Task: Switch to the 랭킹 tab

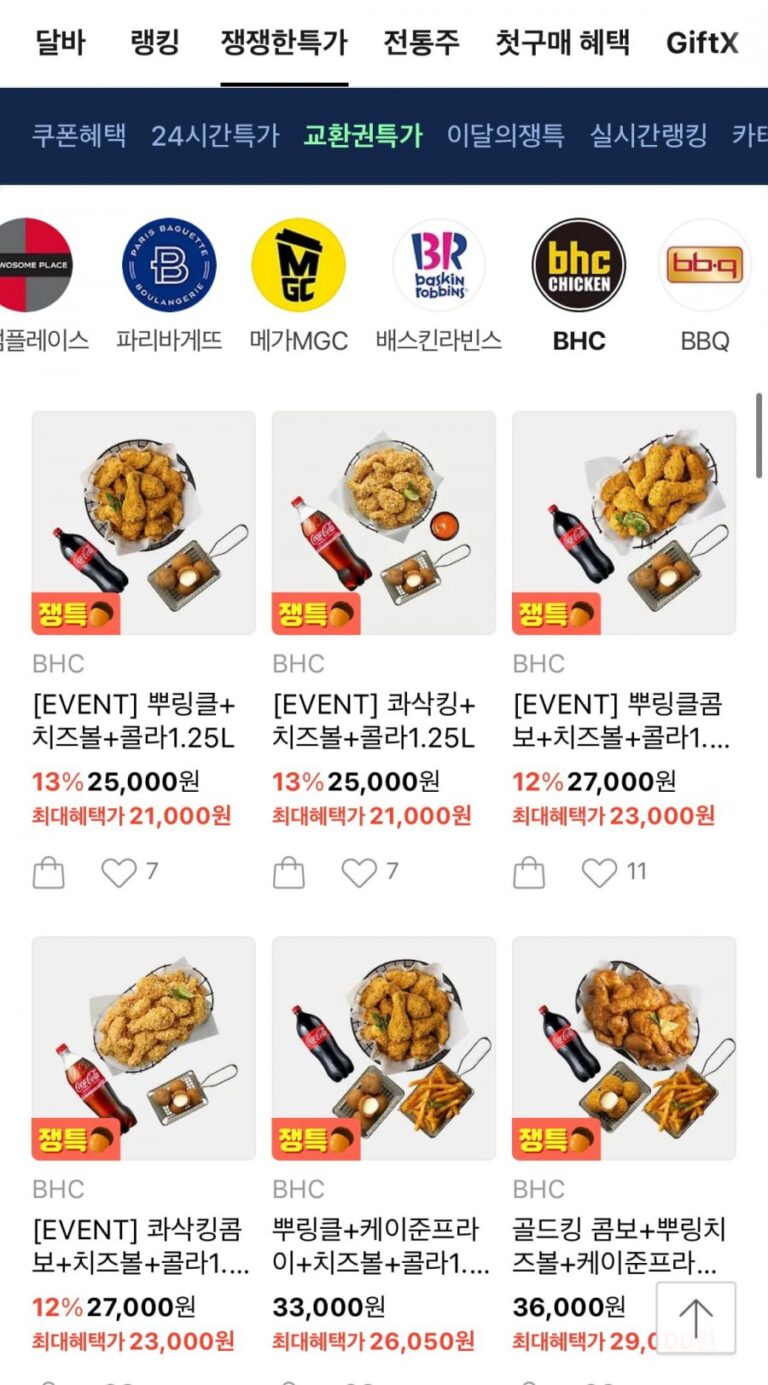Action: click(x=154, y=43)
